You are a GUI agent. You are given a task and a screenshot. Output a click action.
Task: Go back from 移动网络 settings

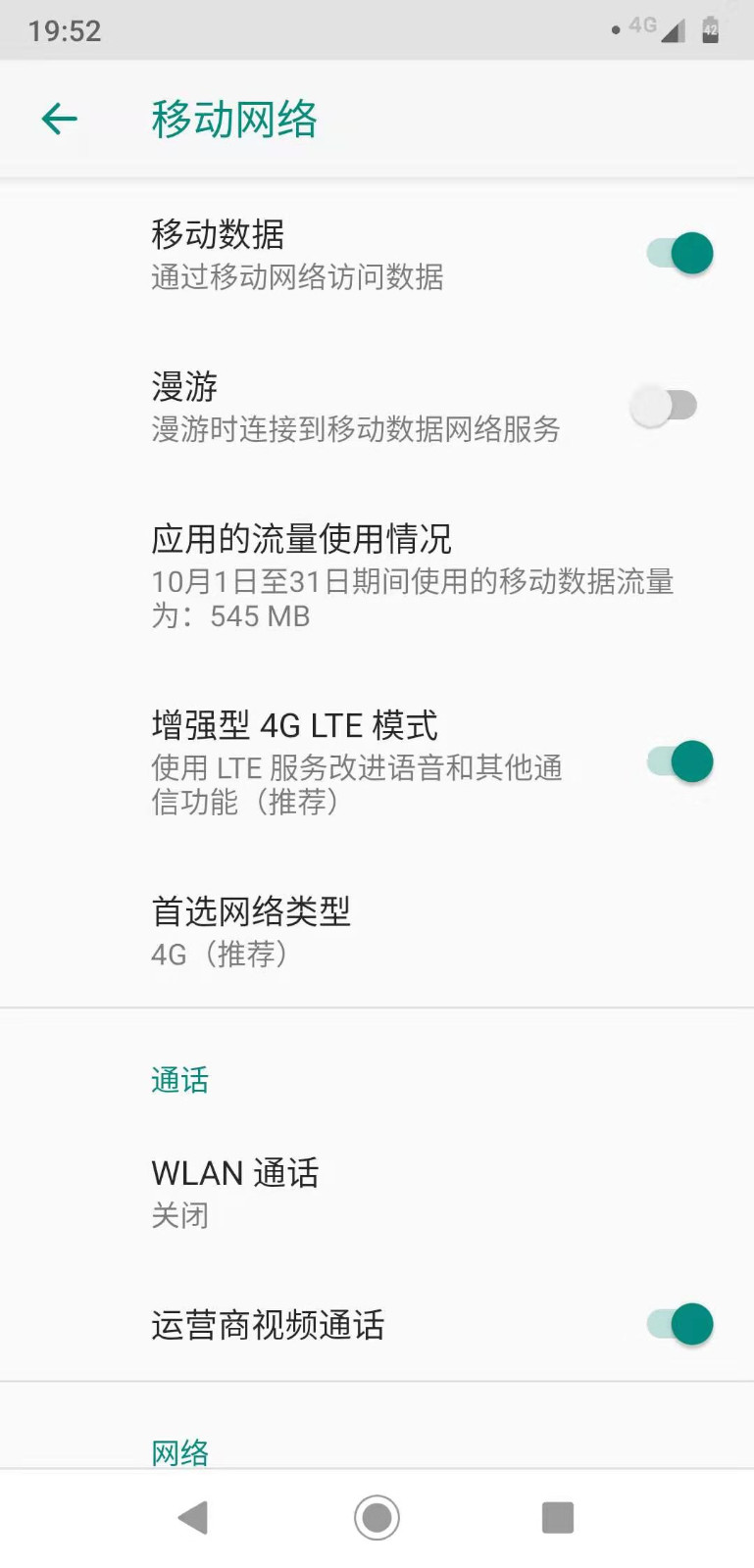coord(59,120)
